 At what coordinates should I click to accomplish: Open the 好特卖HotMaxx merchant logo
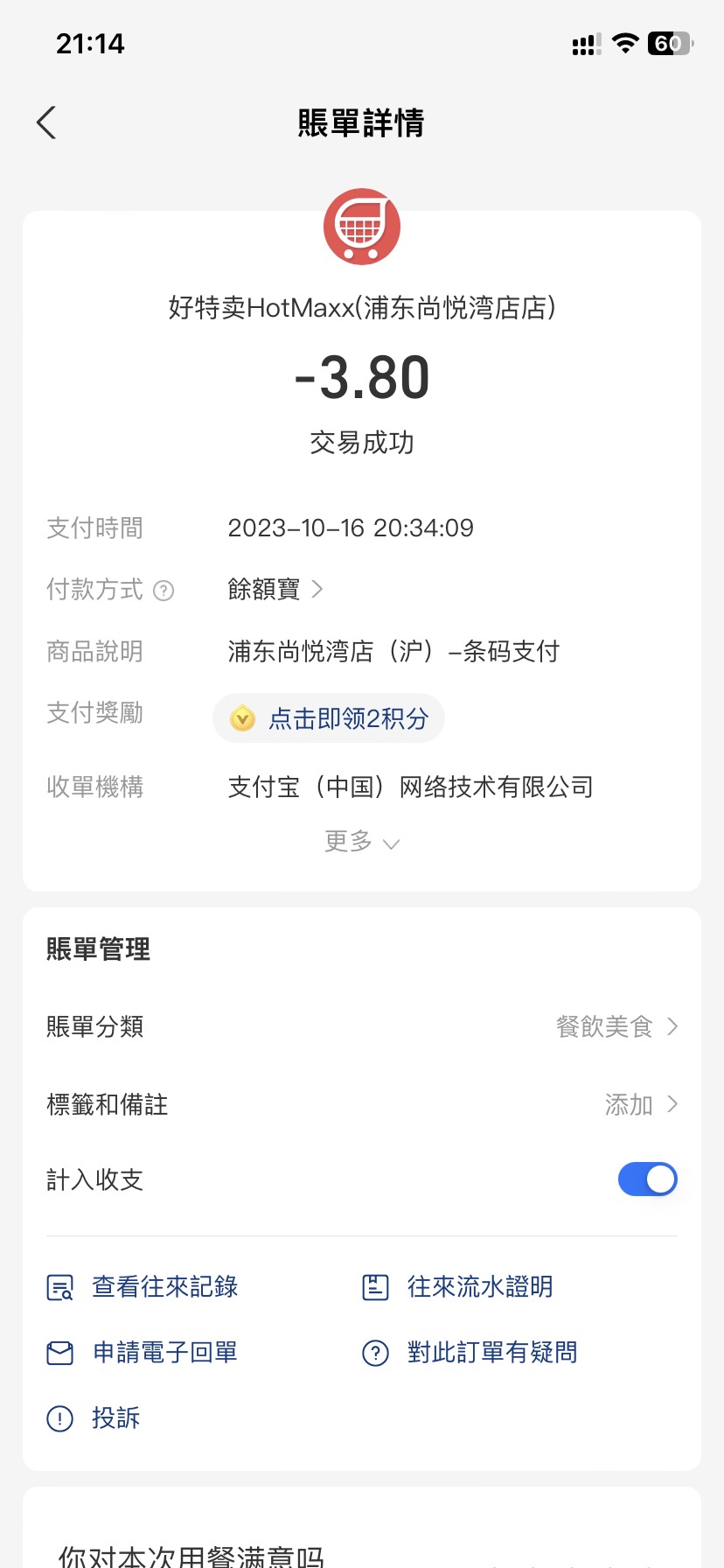pos(362,227)
